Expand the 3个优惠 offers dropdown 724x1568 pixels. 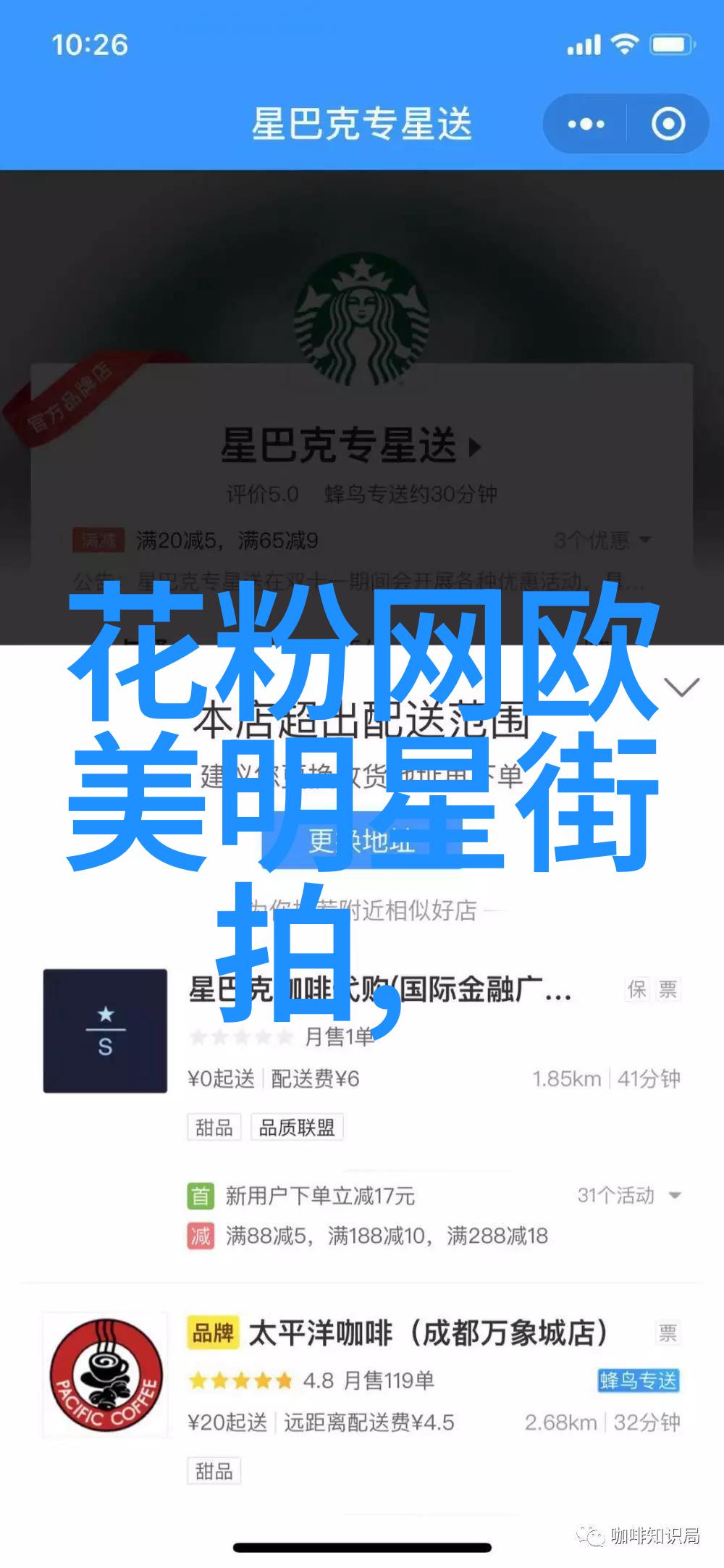pyautogui.click(x=602, y=540)
